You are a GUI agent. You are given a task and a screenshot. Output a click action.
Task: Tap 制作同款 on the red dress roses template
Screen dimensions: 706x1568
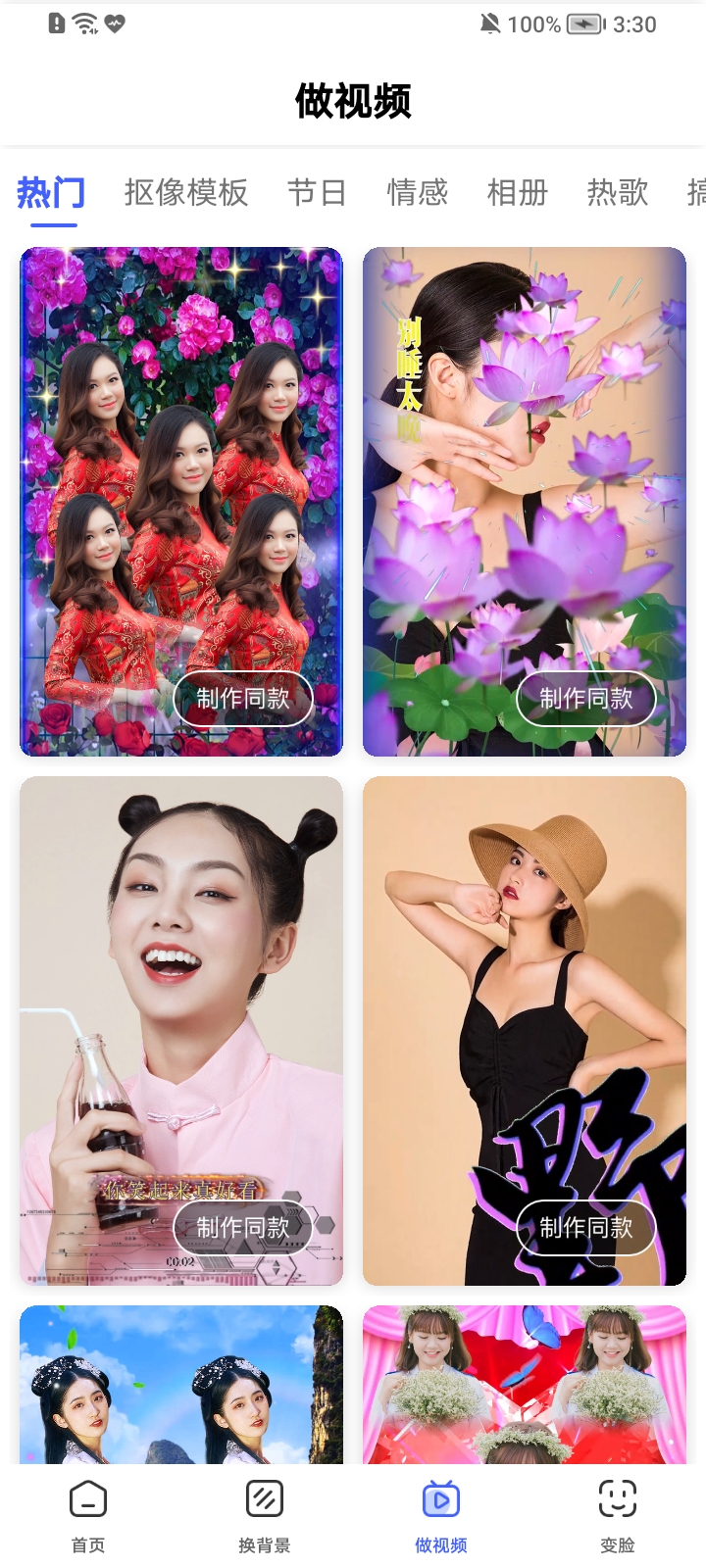coord(243,698)
